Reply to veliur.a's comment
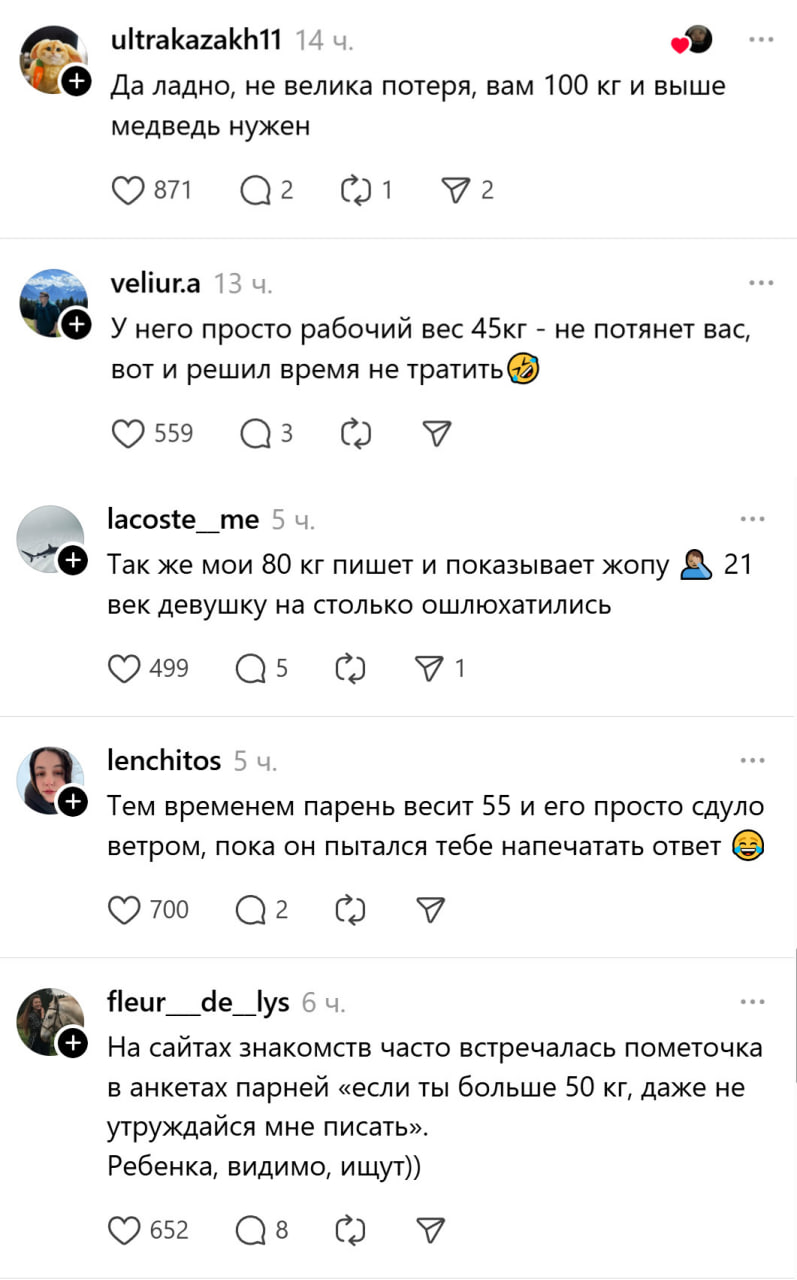Screen dimensions: 797x1280 256,433
